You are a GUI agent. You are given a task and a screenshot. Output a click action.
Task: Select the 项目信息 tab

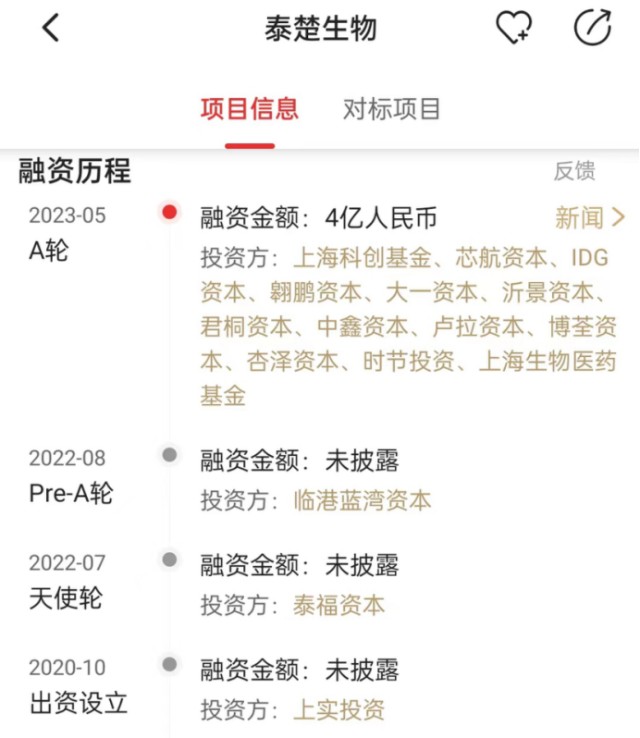[249, 109]
